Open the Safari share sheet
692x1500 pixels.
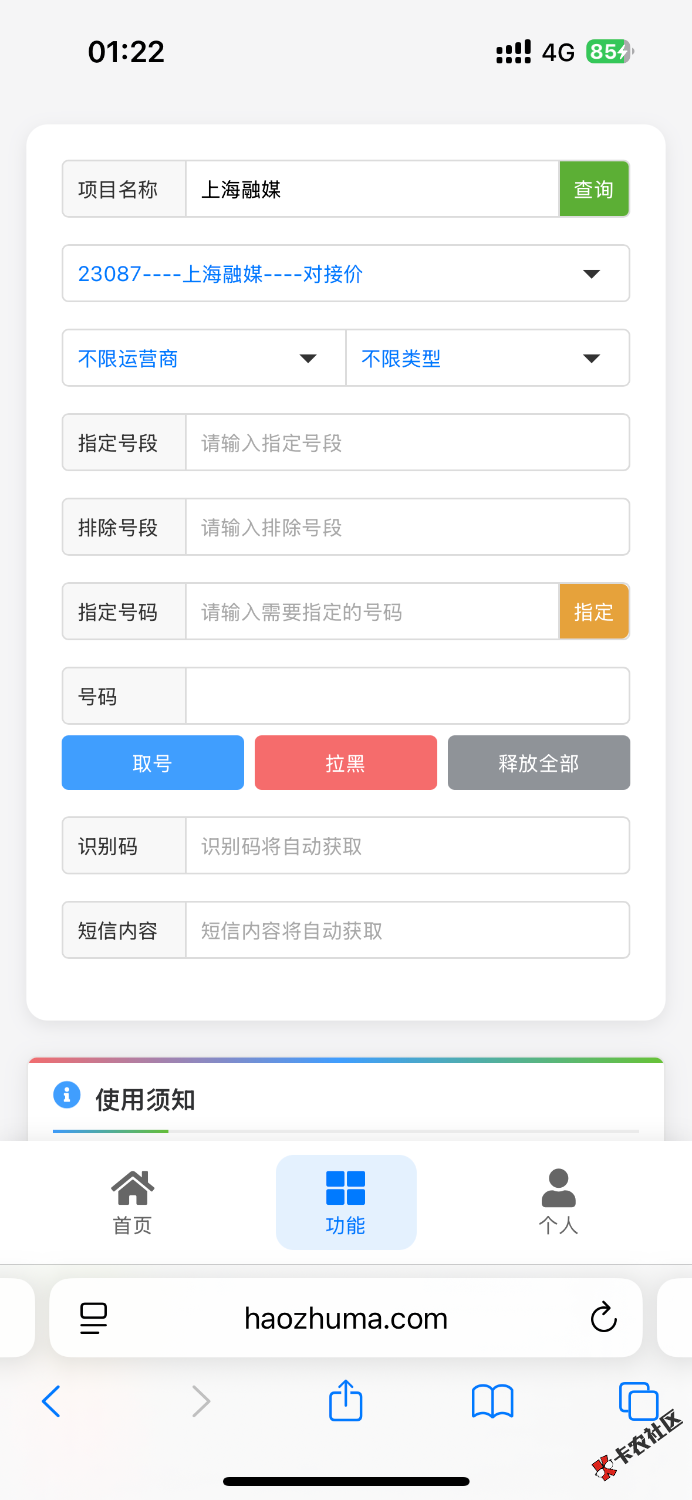coord(345,1400)
